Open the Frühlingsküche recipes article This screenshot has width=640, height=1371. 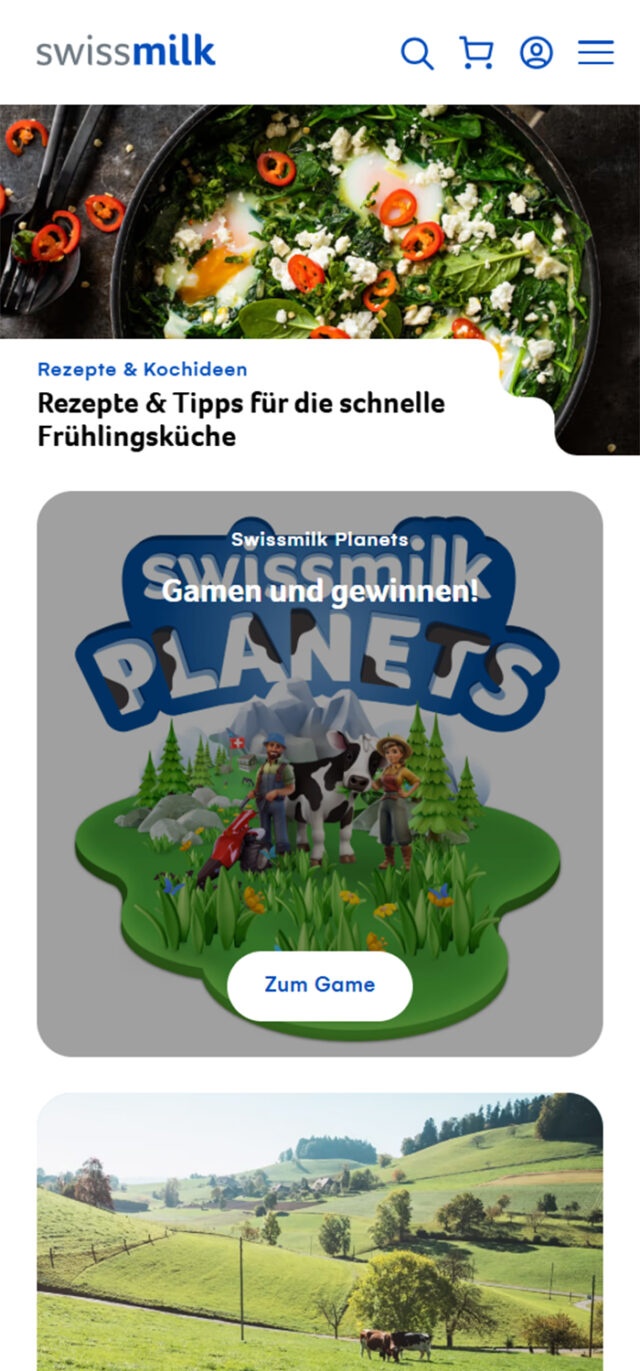pos(241,419)
